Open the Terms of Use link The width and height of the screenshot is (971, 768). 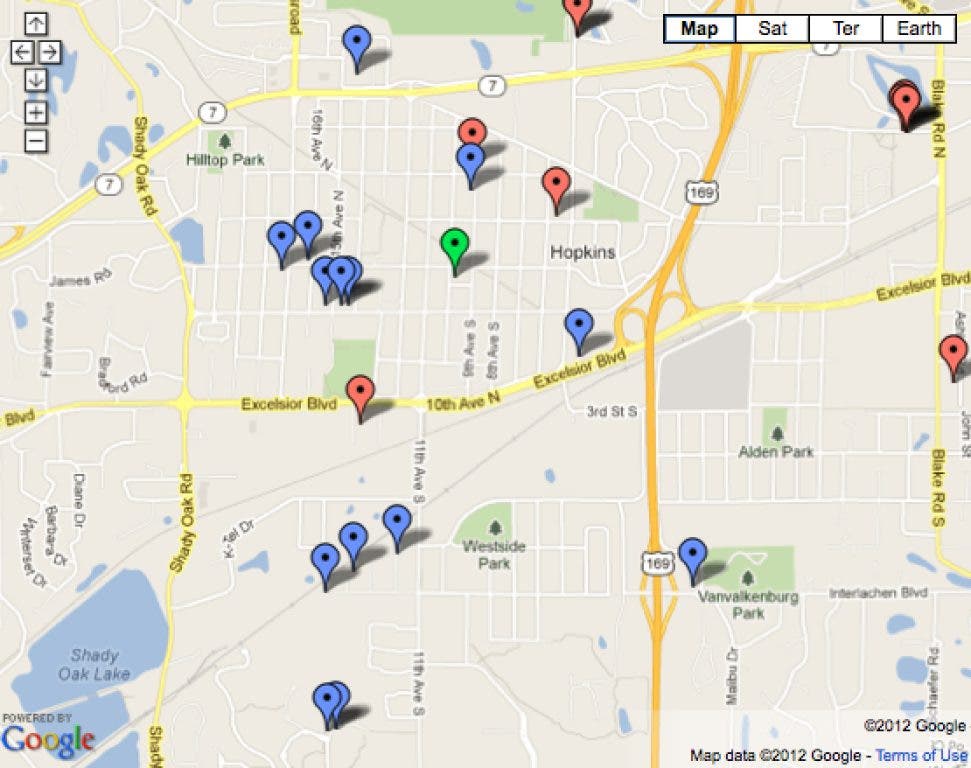click(922, 756)
